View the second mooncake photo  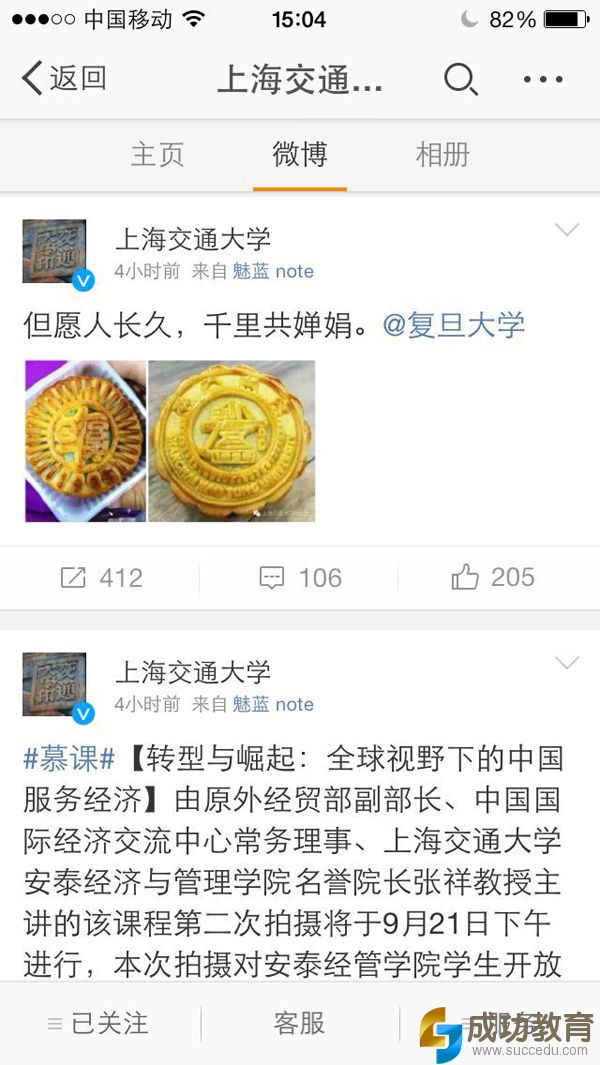click(232, 441)
